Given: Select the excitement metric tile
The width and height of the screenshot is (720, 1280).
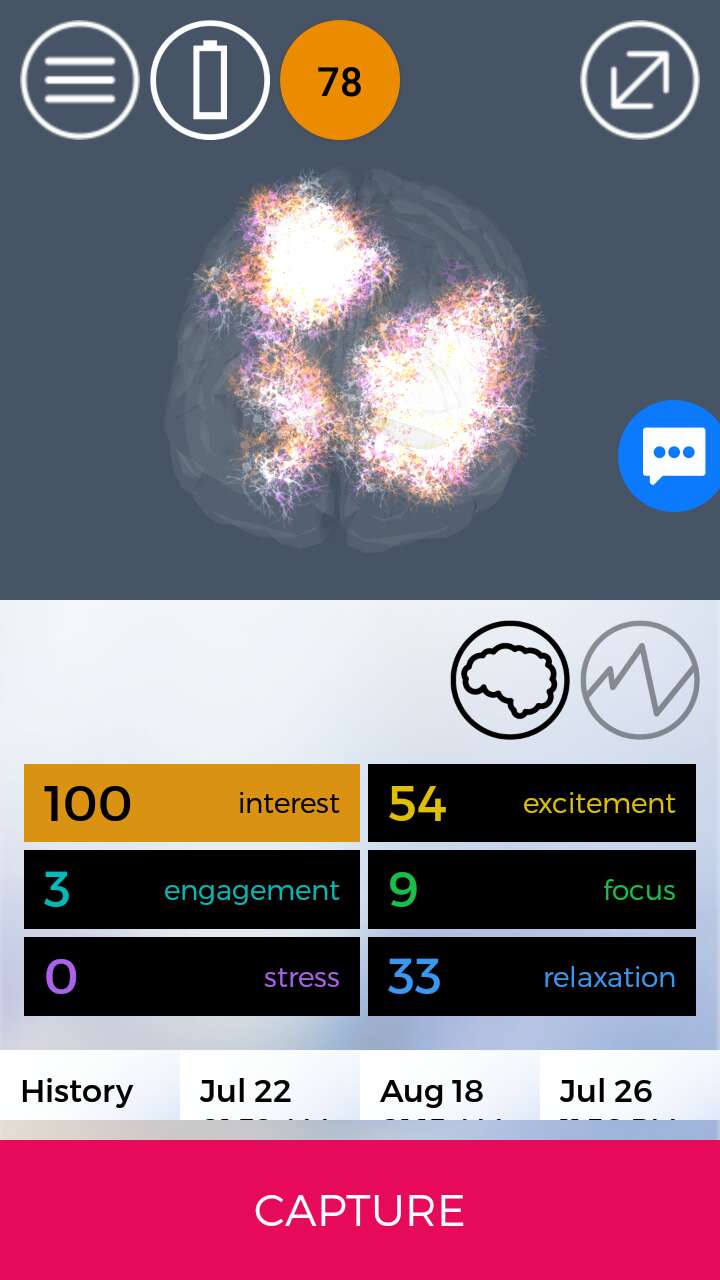Looking at the screenshot, I should click(532, 803).
